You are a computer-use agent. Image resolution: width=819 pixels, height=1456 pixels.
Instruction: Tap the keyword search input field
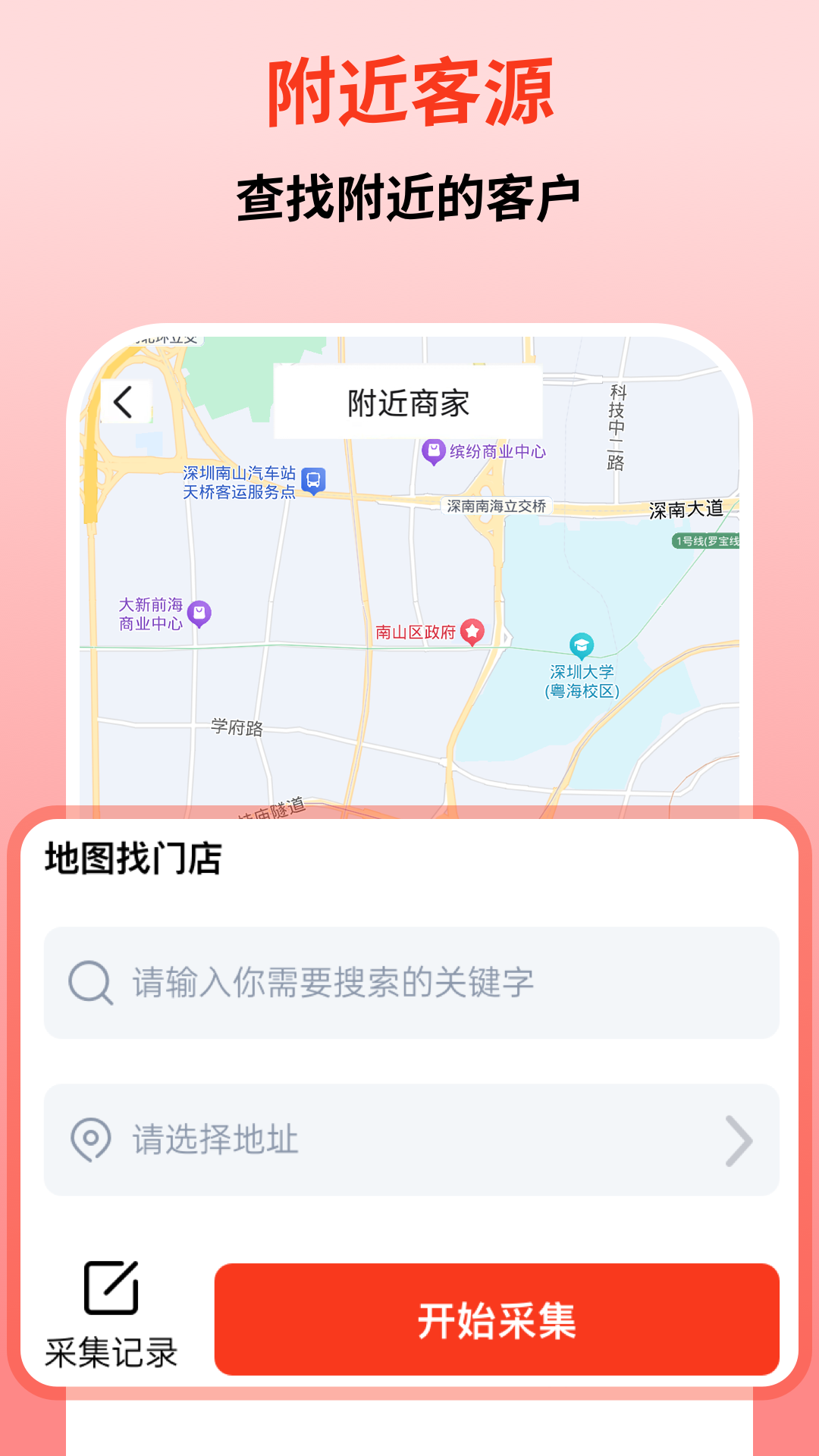click(409, 981)
